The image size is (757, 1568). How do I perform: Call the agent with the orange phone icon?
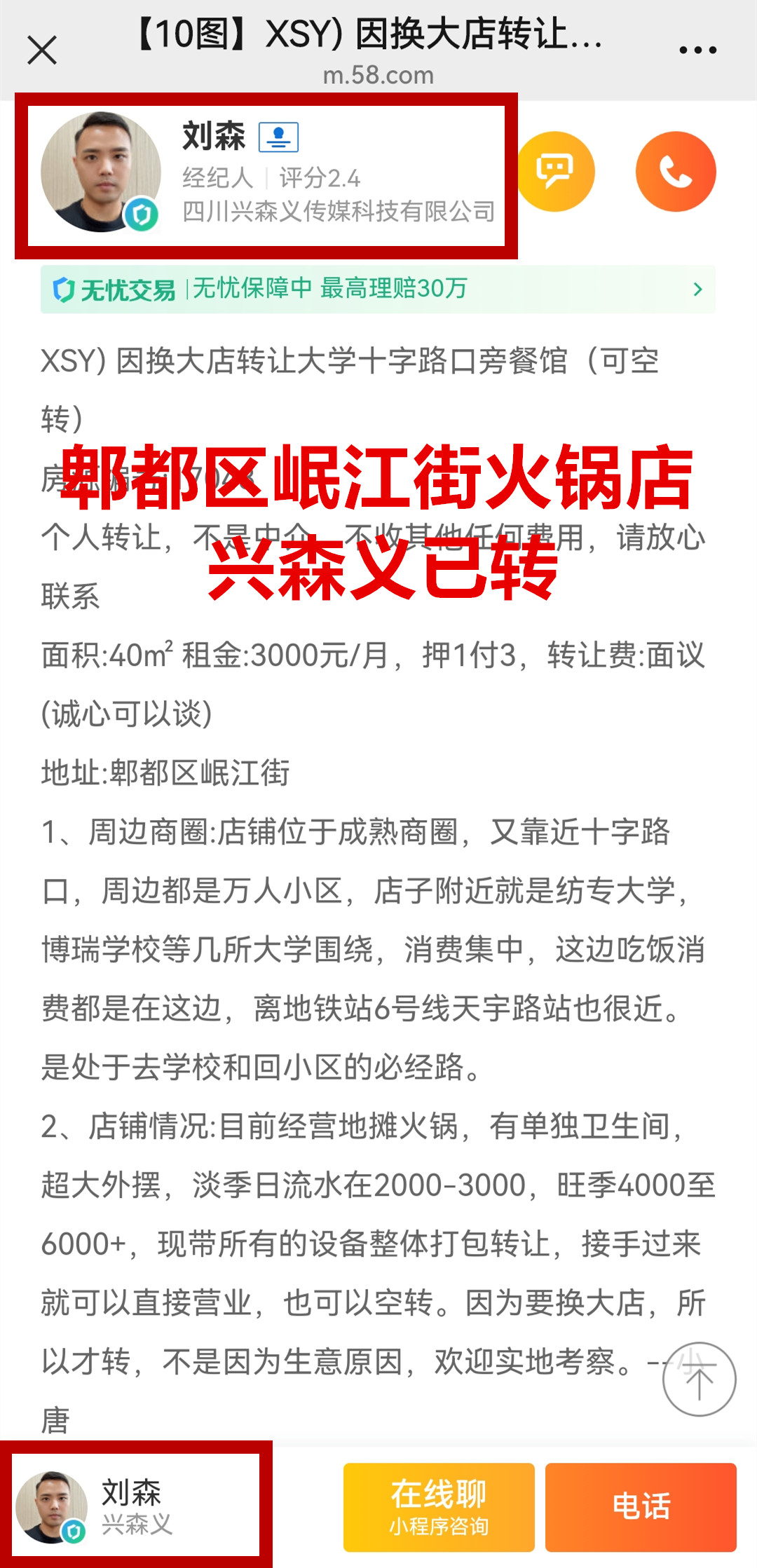click(x=676, y=172)
